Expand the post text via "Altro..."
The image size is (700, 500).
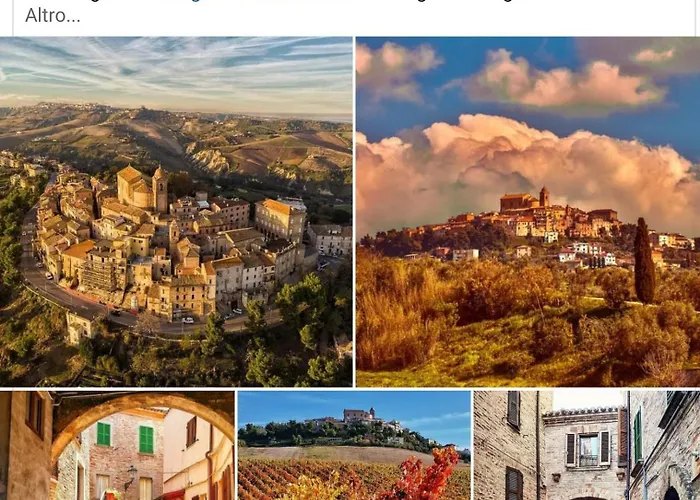[40, 15]
